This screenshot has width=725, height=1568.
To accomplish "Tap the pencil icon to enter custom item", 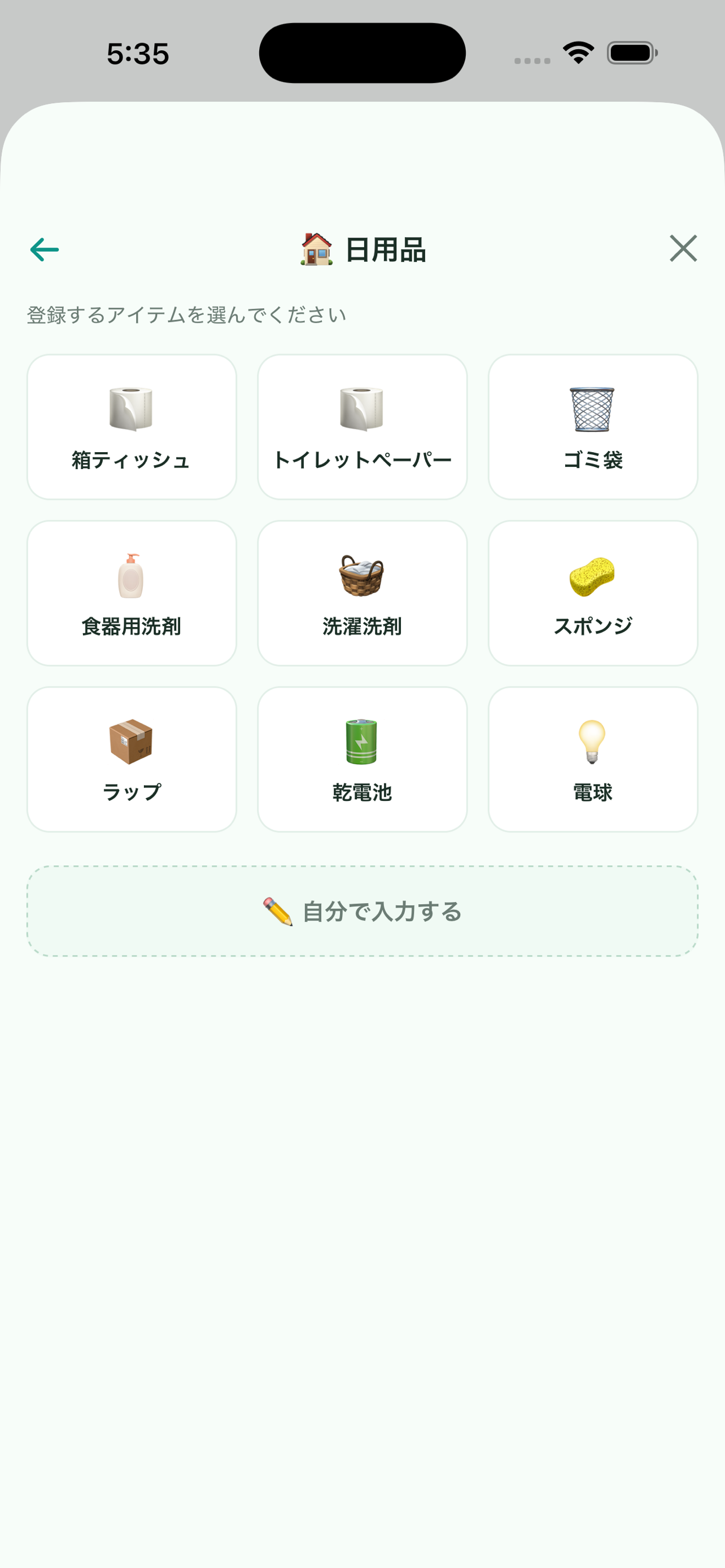I will 280,910.
